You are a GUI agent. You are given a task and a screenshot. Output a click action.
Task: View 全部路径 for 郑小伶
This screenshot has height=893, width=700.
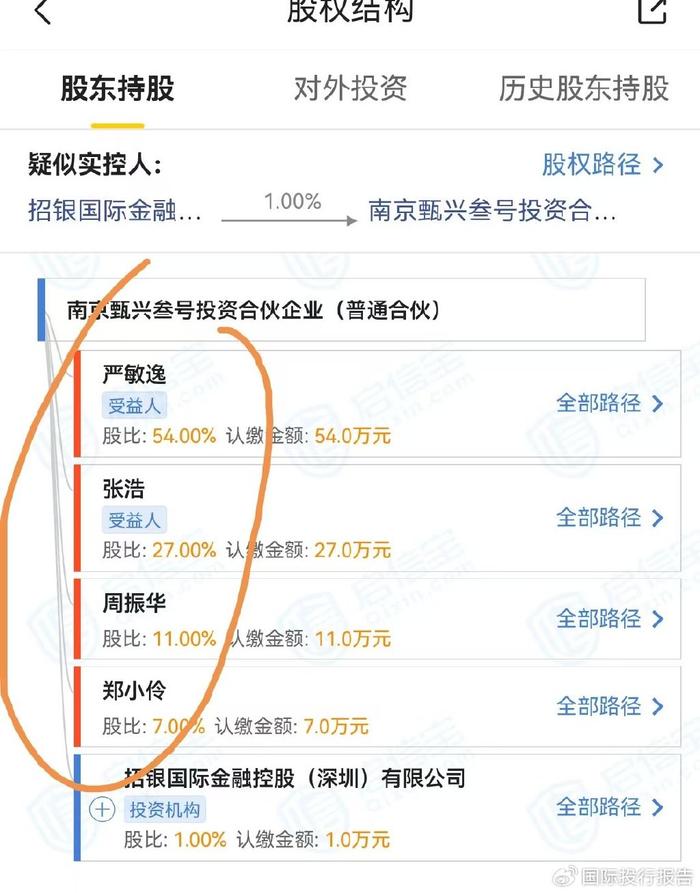[x=610, y=706]
